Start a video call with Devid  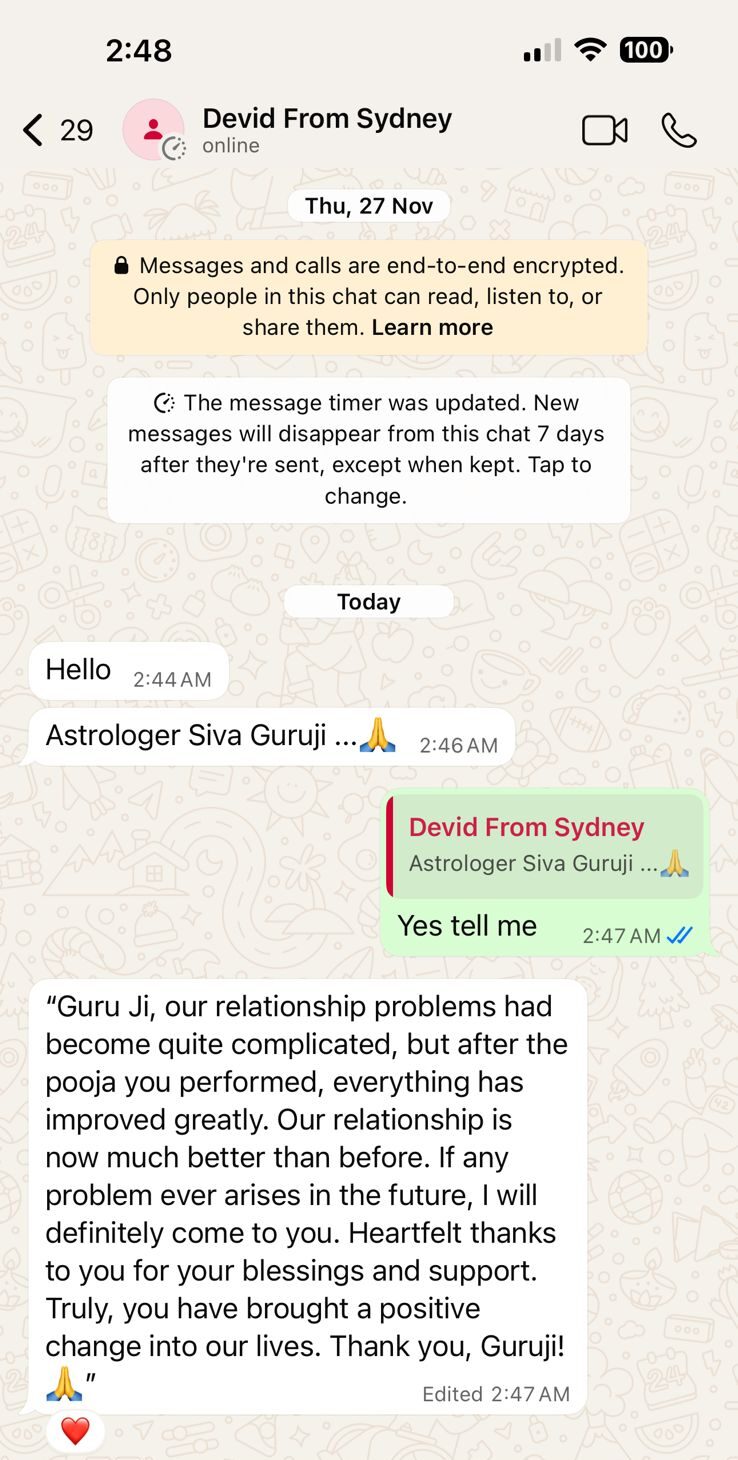point(604,130)
